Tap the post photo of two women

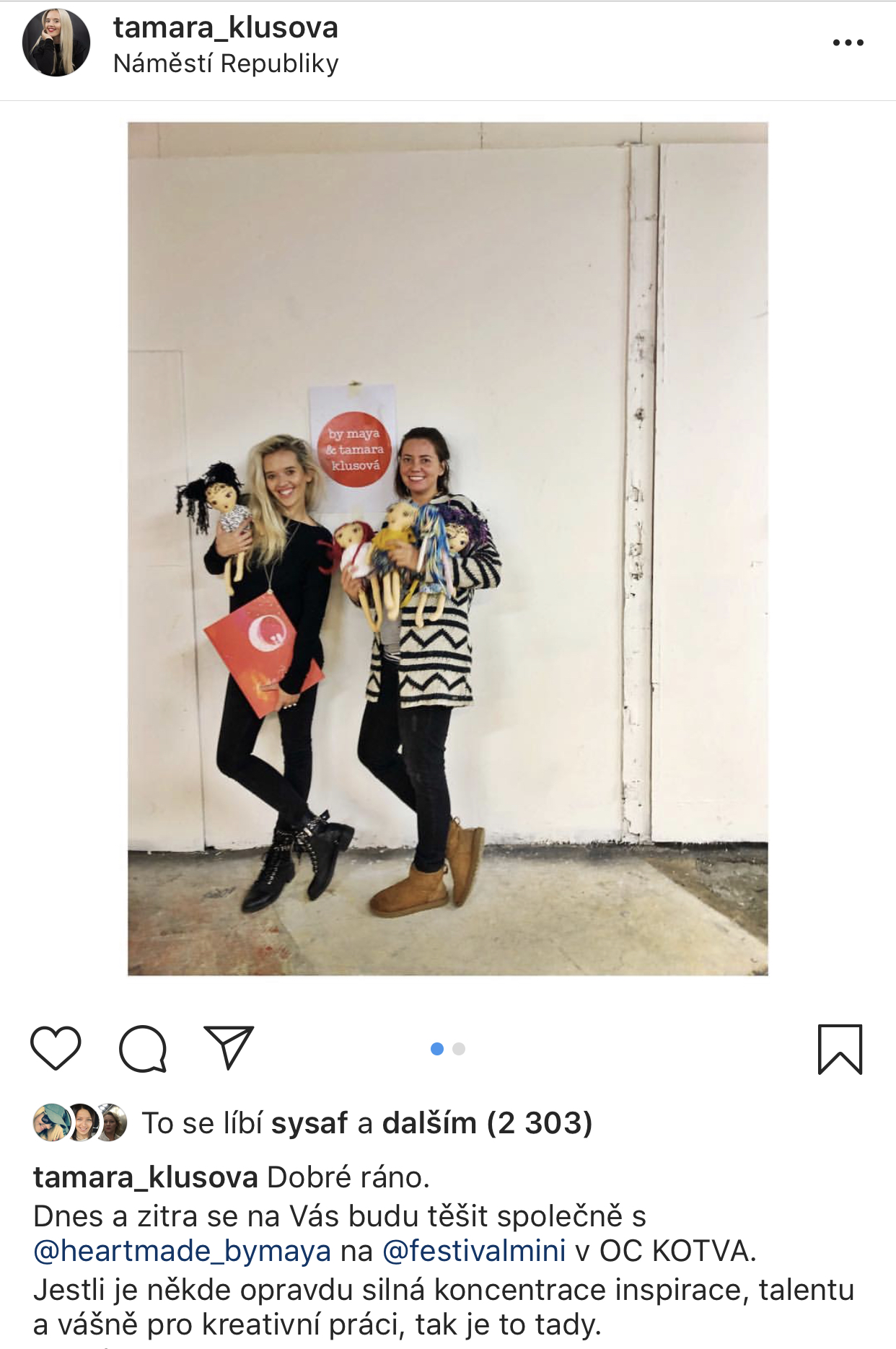coord(447,548)
